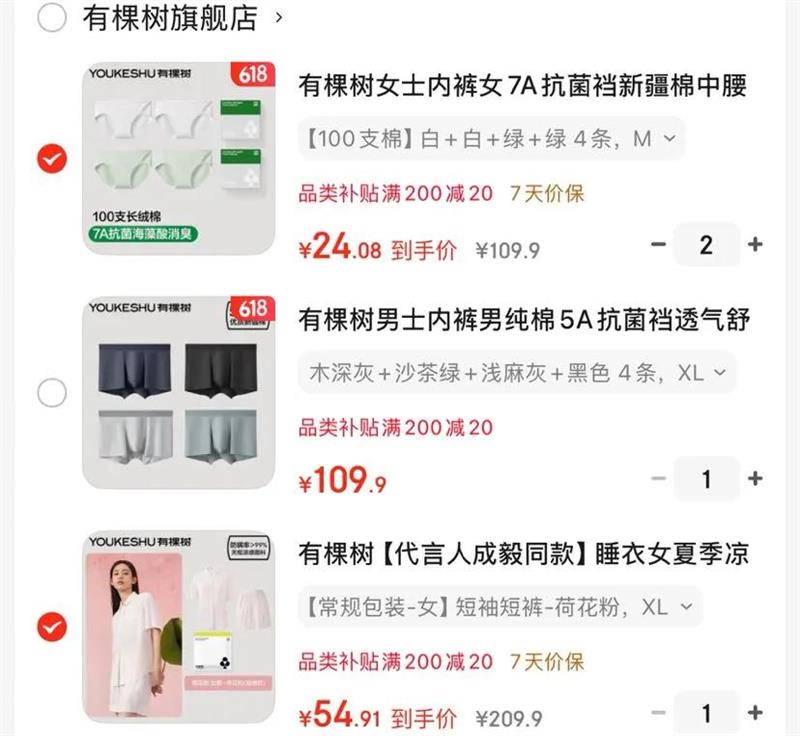The image size is (800, 736).
Task: Open the 有棵树女士内裤 product title
Action: pos(523,86)
